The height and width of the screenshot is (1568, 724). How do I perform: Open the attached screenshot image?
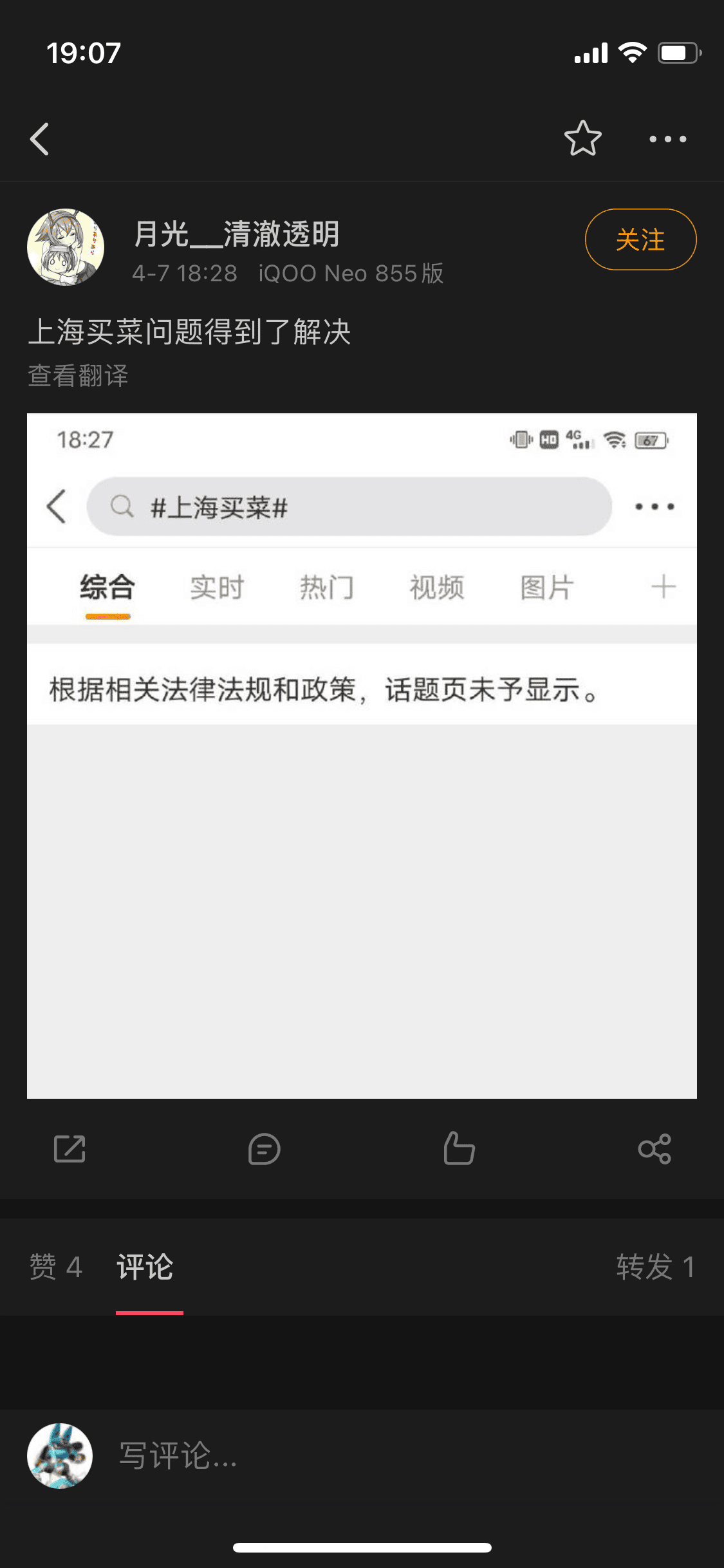[362, 756]
